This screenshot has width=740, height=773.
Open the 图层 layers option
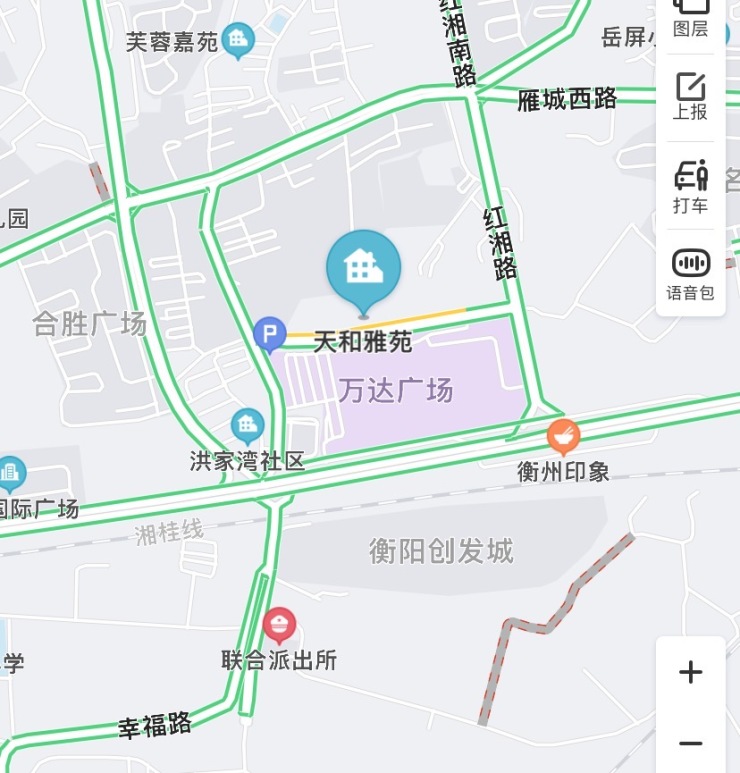click(x=690, y=17)
